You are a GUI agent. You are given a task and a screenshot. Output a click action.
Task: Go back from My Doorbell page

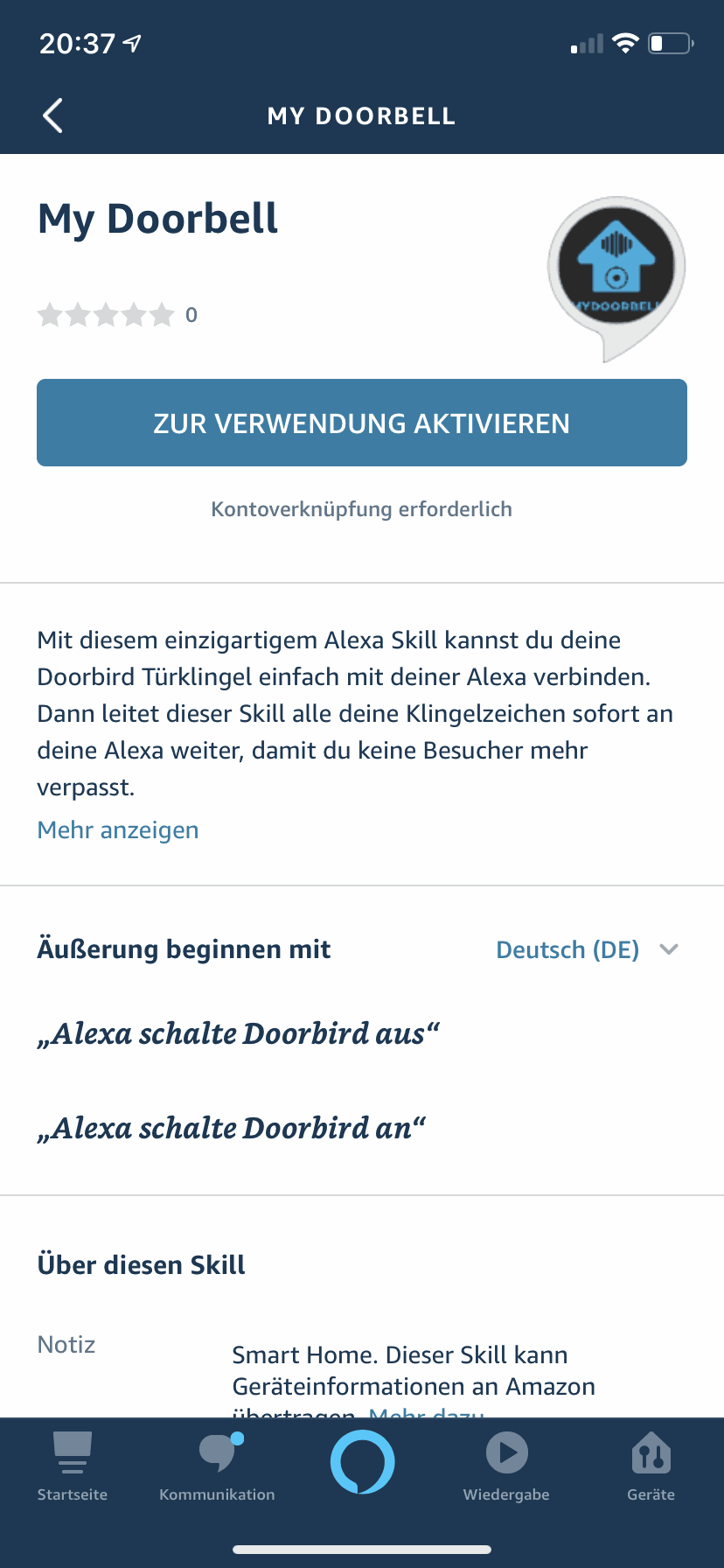[53, 115]
